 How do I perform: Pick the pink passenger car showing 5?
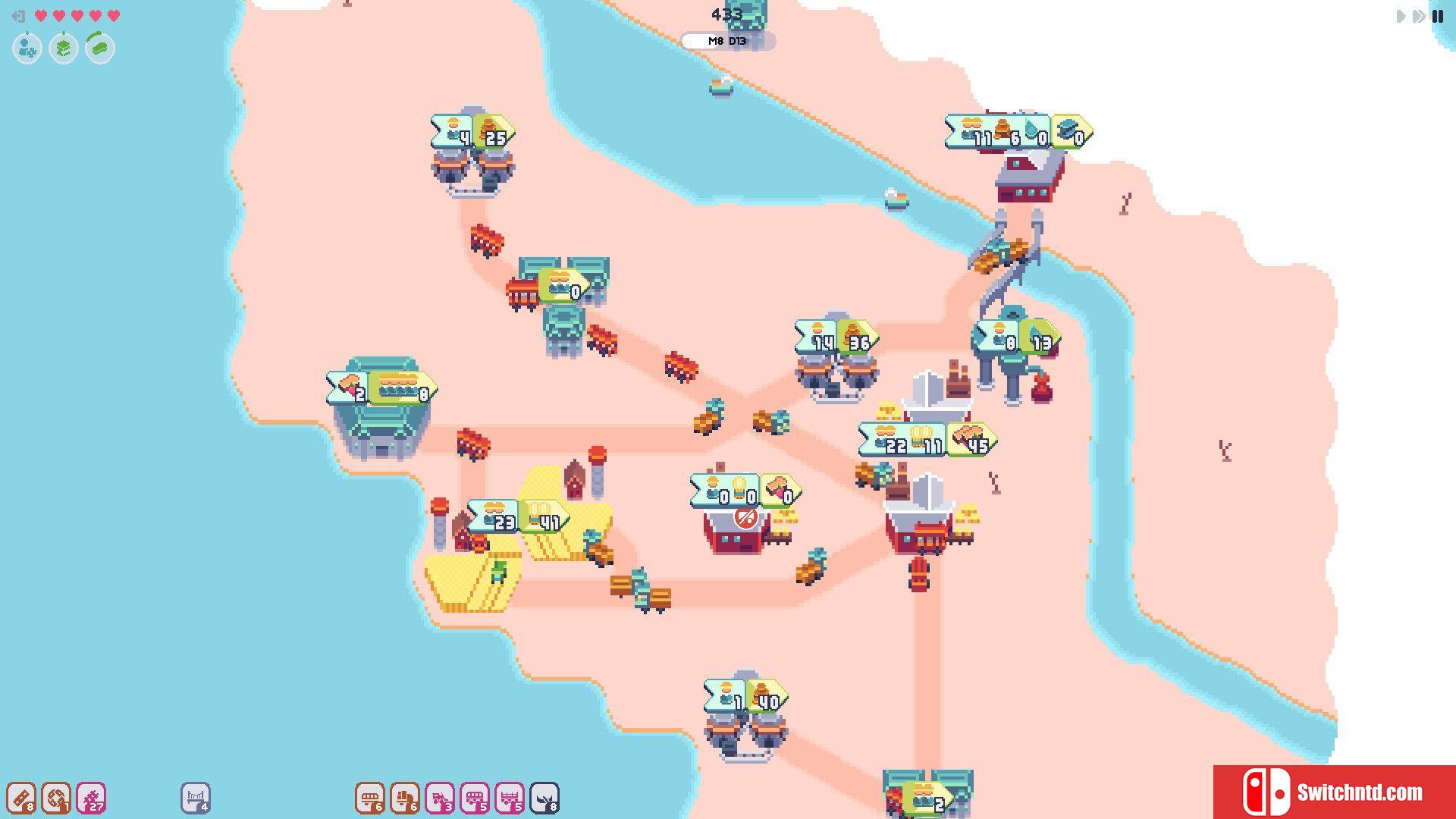[x=475, y=798]
